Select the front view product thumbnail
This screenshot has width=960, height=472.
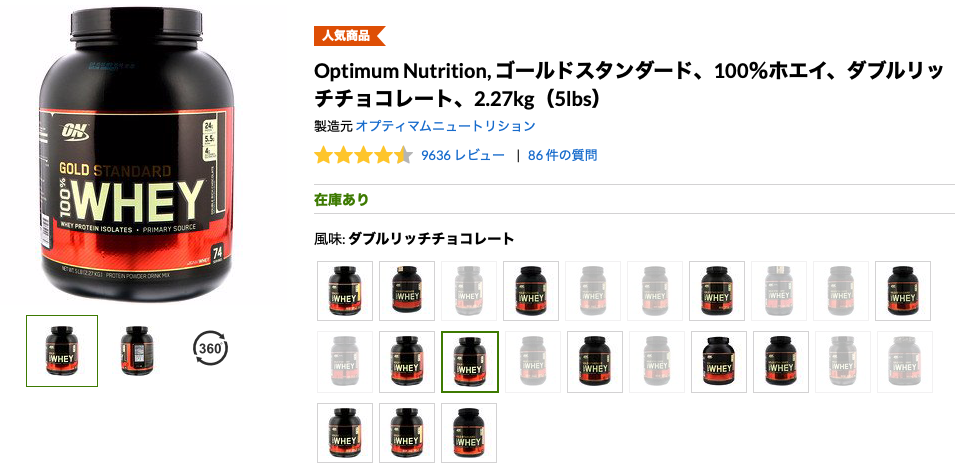62,351
